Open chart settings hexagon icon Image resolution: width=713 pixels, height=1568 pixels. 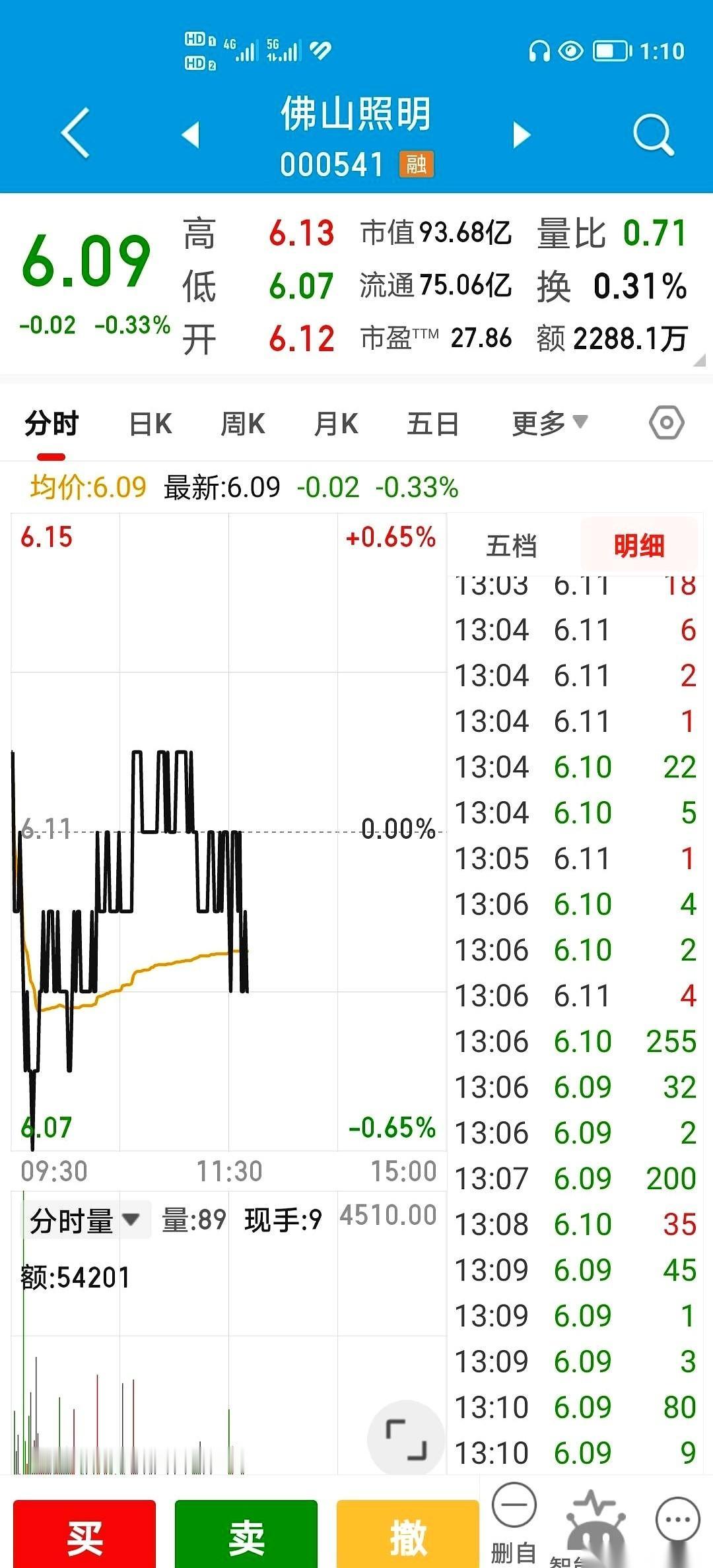click(x=667, y=423)
